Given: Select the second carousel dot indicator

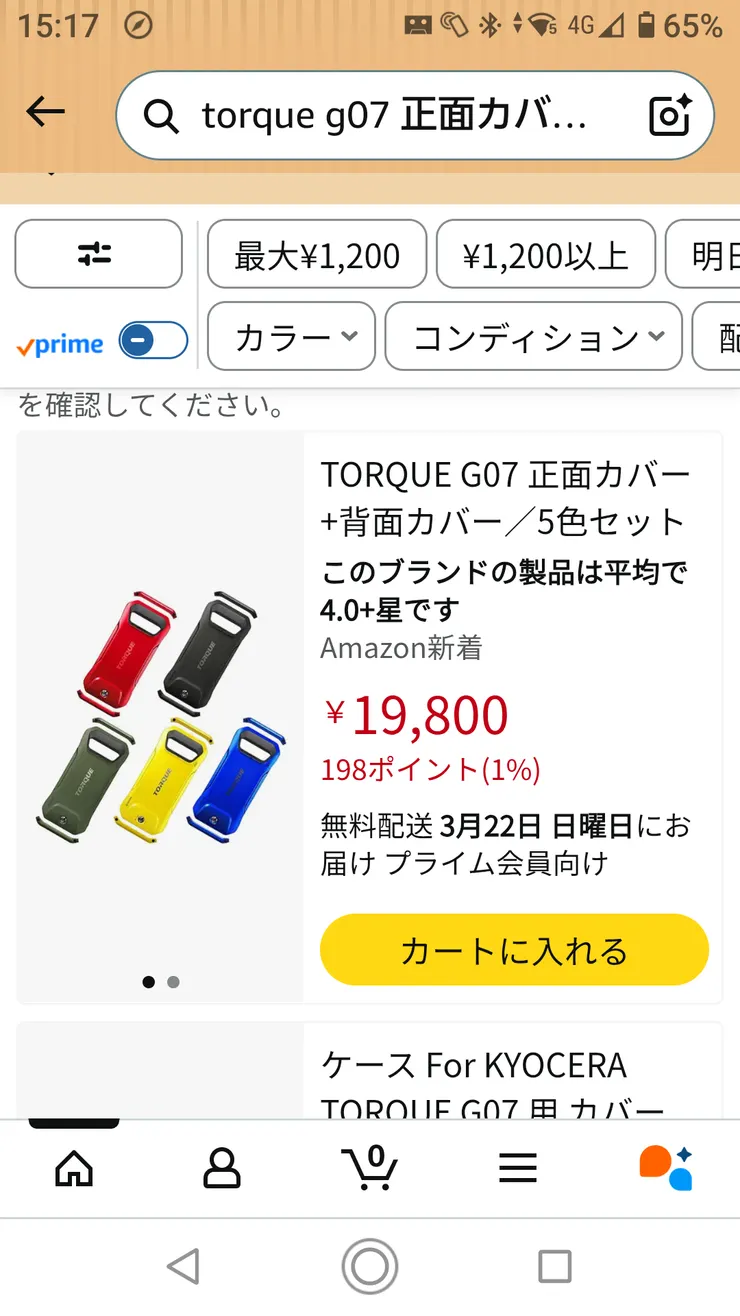Looking at the screenshot, I should (x=173, y=982).
